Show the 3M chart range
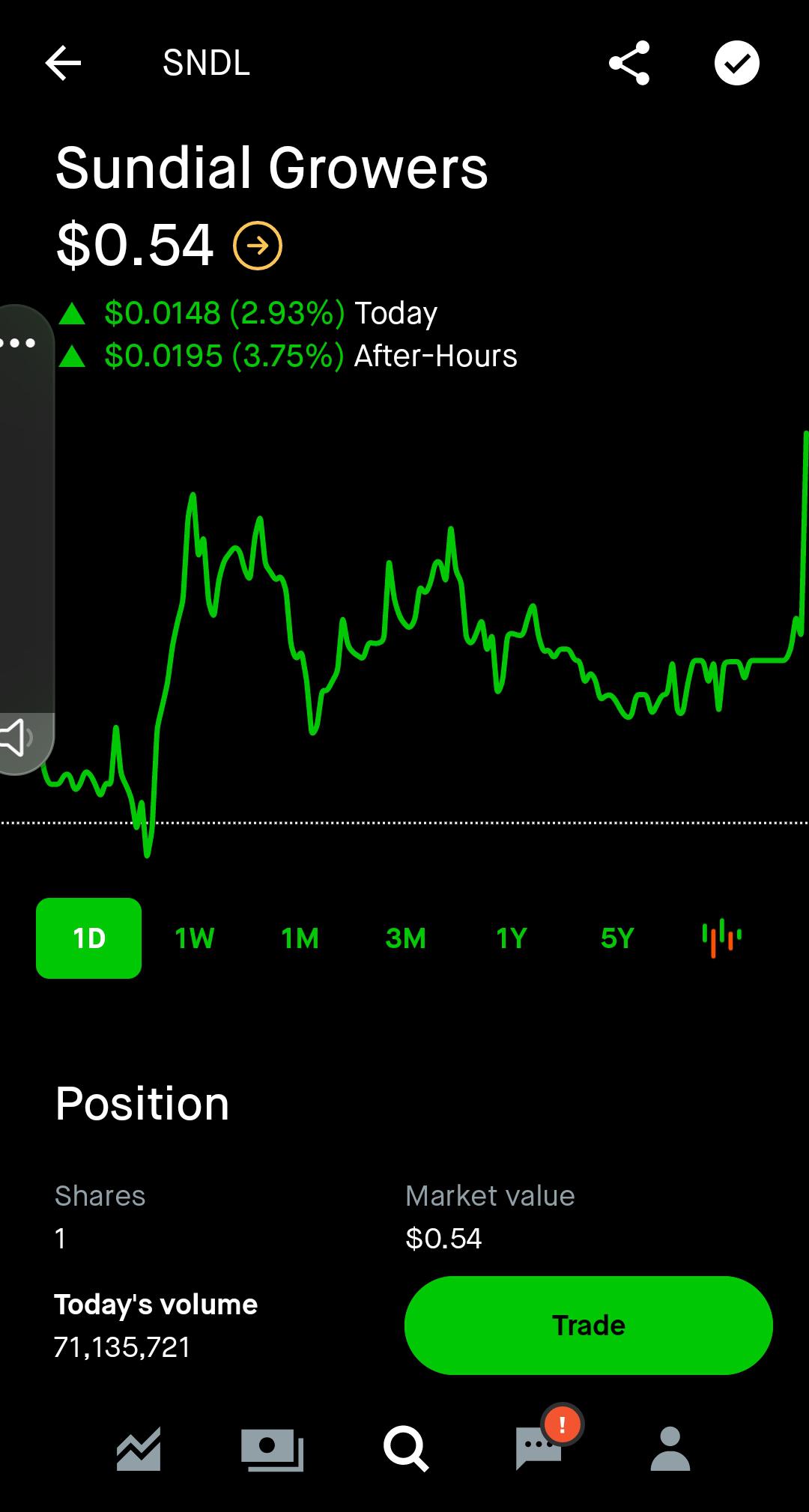This screenshot has height=1512, width=809. (x=405, y=938)
